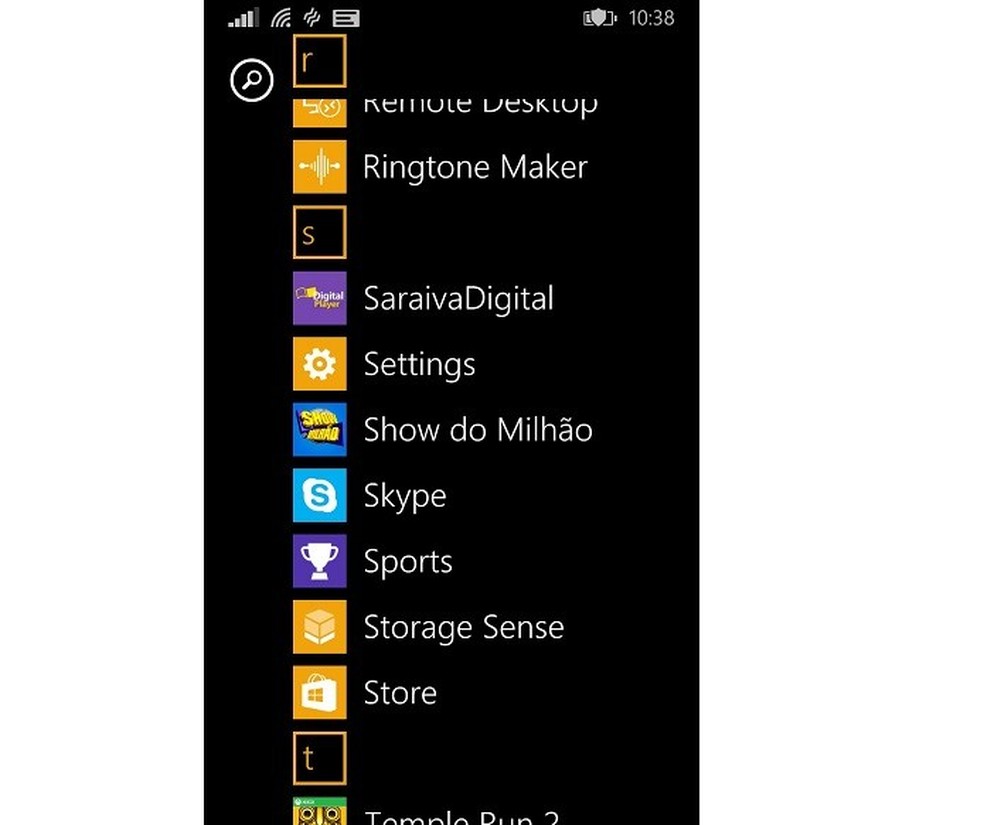This screenshot has height=825, width=984.
Task: Launch Remote Desktop app
Action: pyautogui.click(x=479, y=104)
